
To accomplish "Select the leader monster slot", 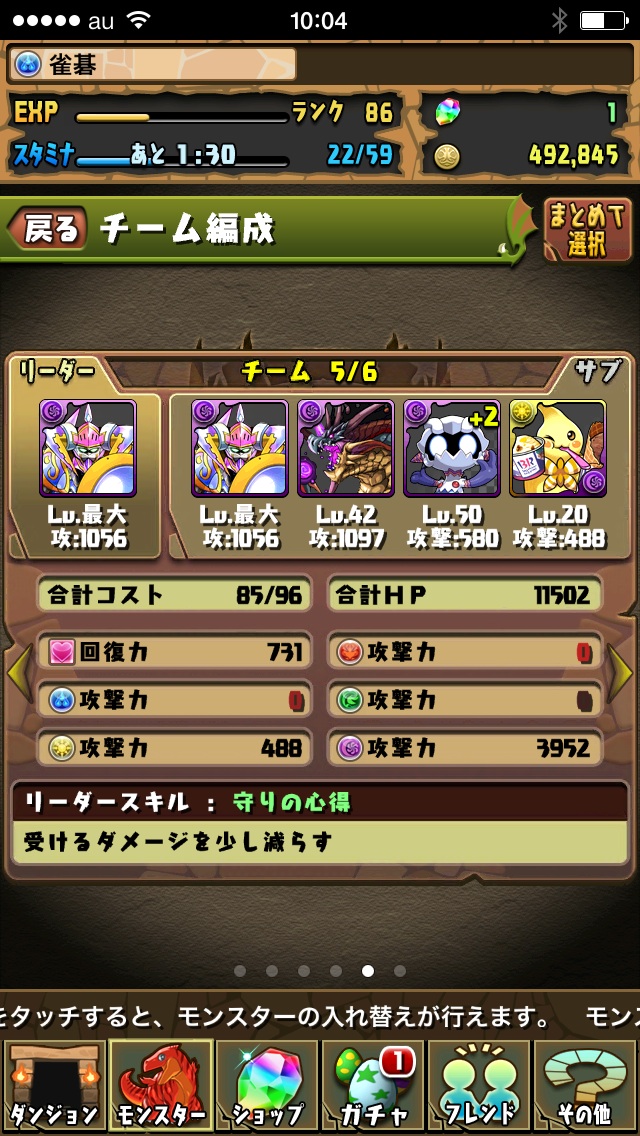I will coord(87,448).
